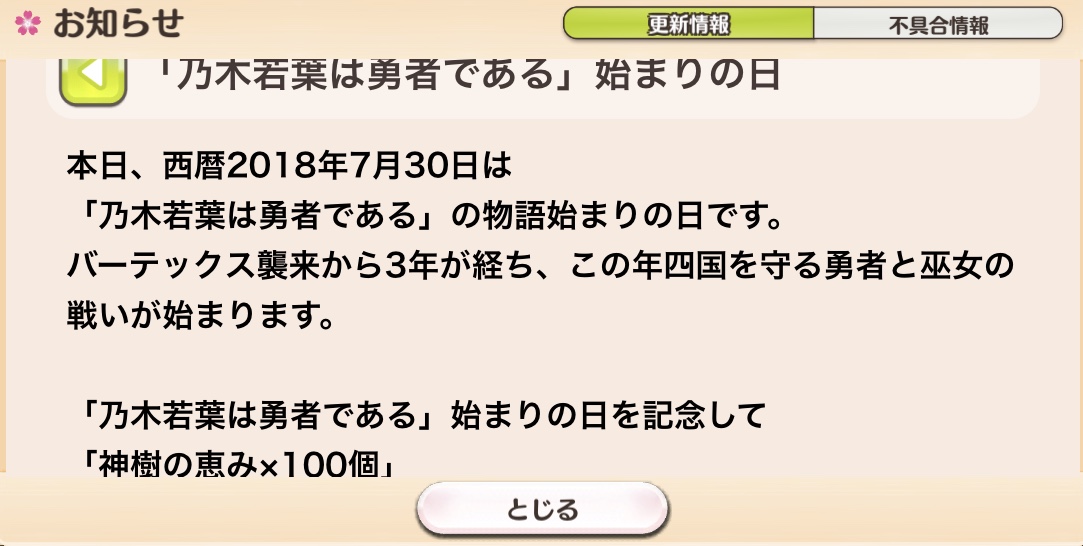Switch to the 更新情報 tab
The height and width of the screenshot is (546, 1083).
coord(689,23)
